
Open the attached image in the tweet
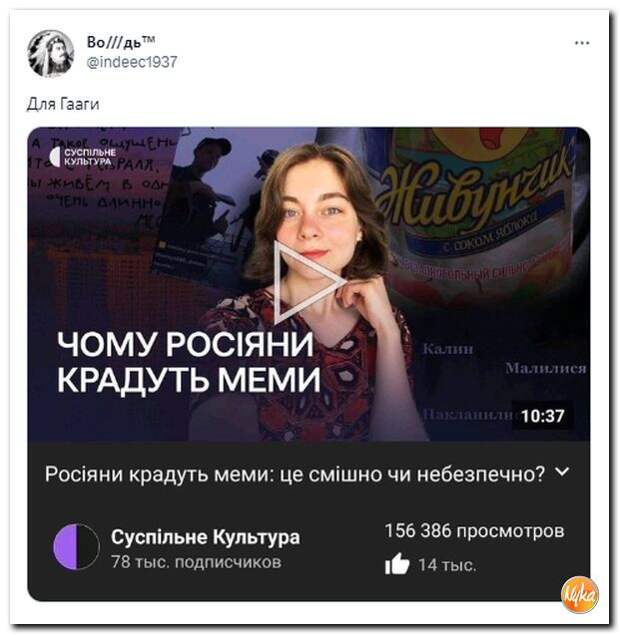click(x=308, y=364)
